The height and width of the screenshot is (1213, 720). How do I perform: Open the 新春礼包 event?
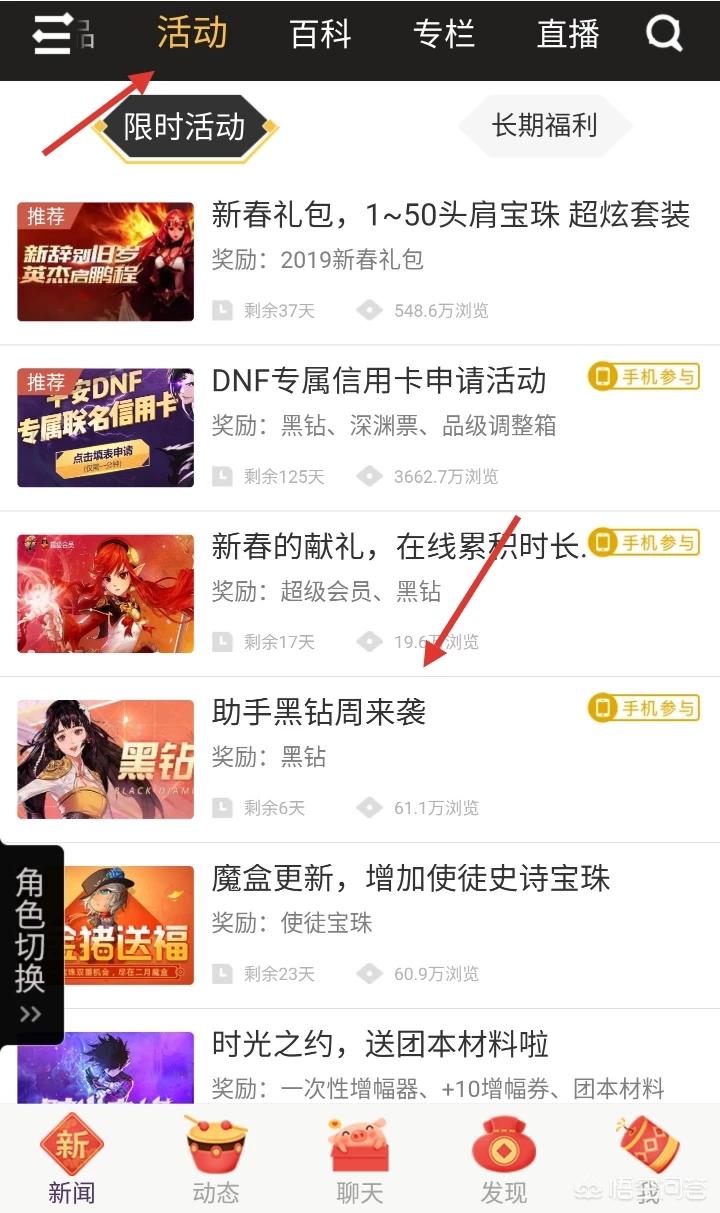click(450, 214)
